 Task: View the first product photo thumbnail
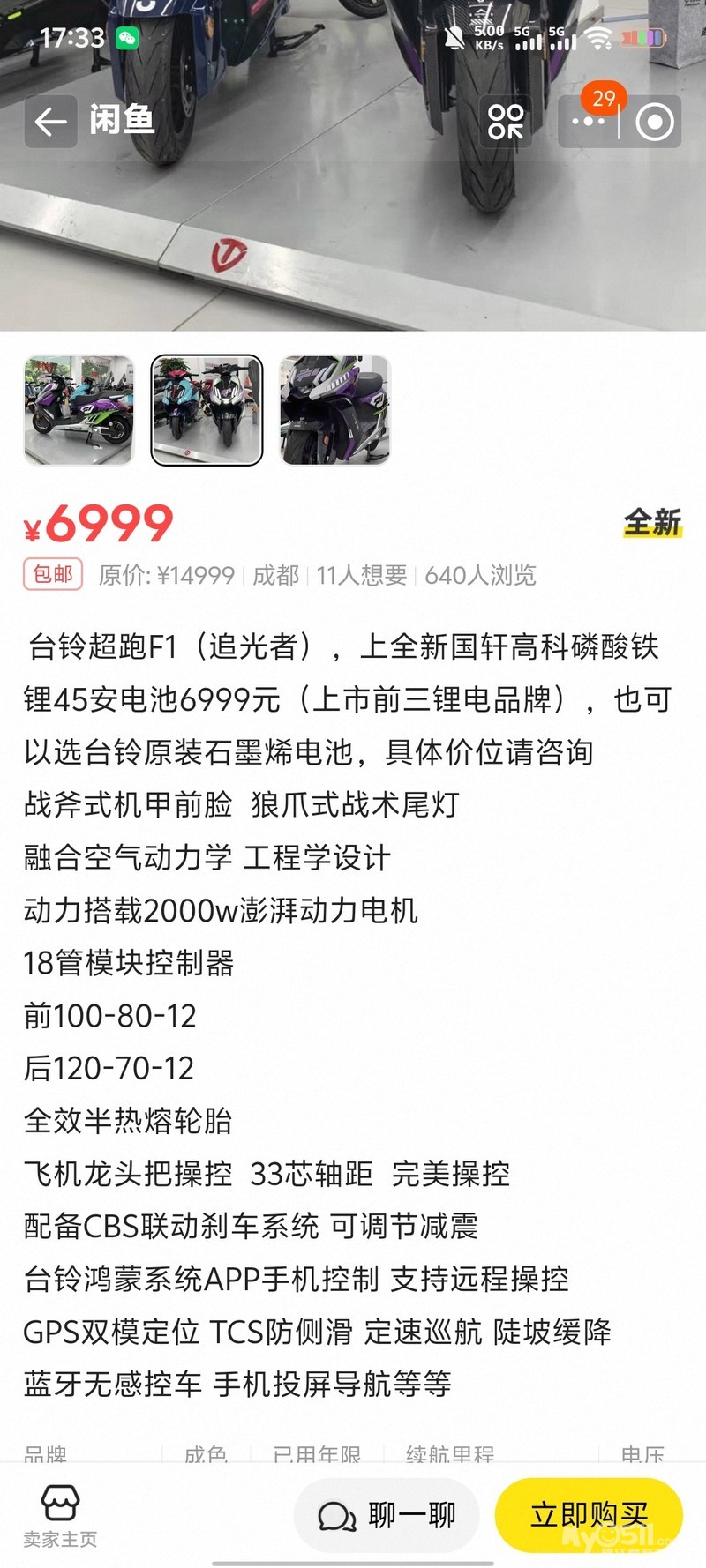tap(79, 410)
